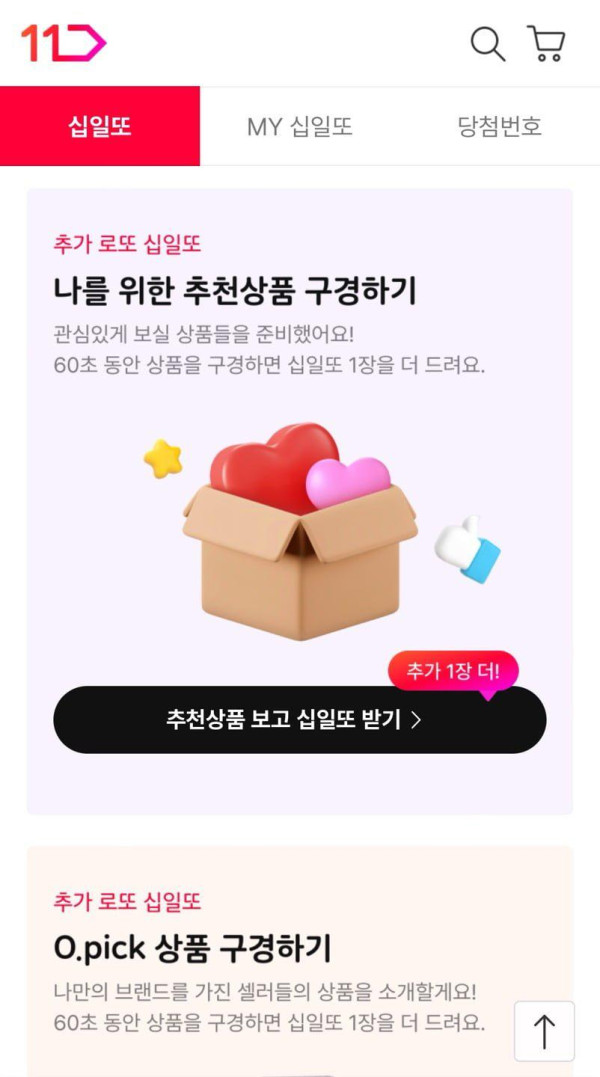Image resolution: width=600 pixels, height=1077 pixels.
Task: Jump back to top with arrow button
Action: (x=544, y=1031)
